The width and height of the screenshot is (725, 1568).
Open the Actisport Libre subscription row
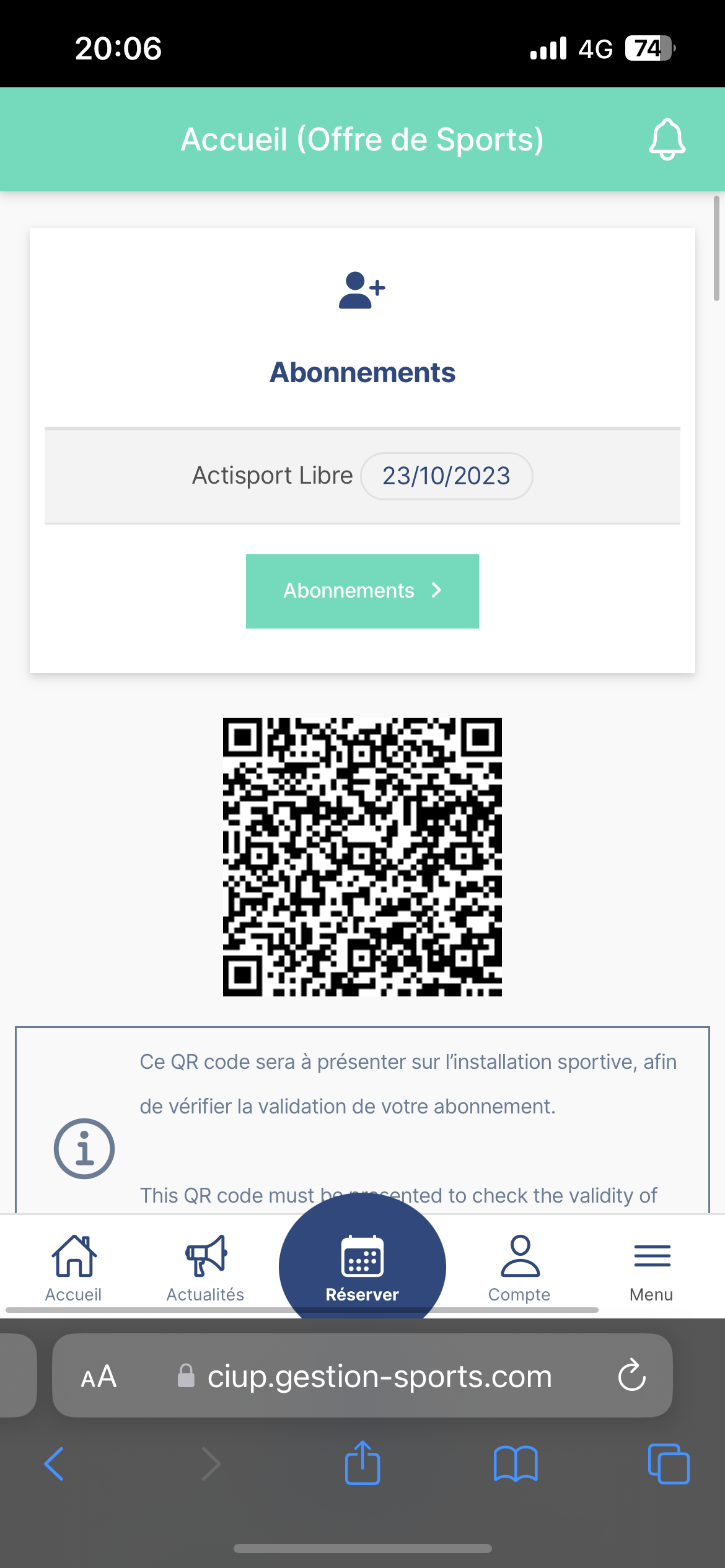(362, 476)
